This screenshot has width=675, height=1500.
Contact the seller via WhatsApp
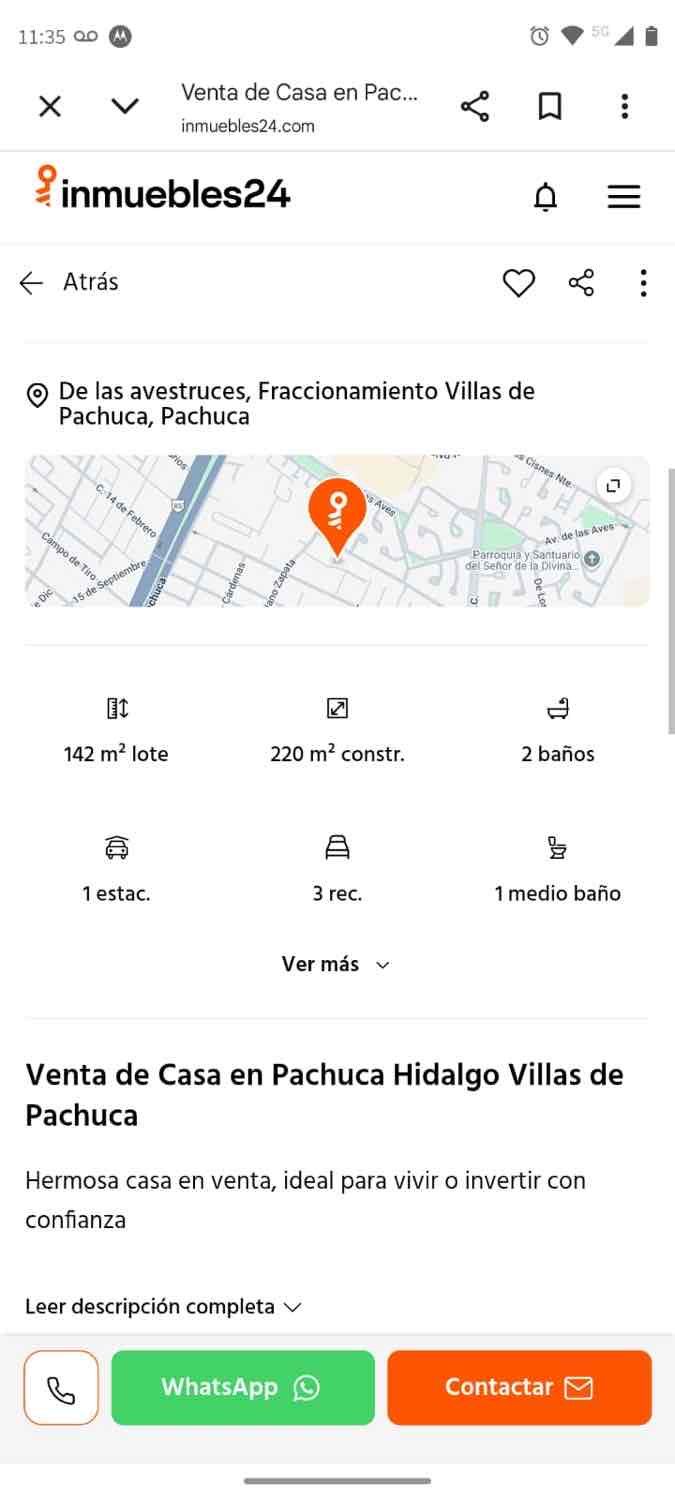[243, 1388]
